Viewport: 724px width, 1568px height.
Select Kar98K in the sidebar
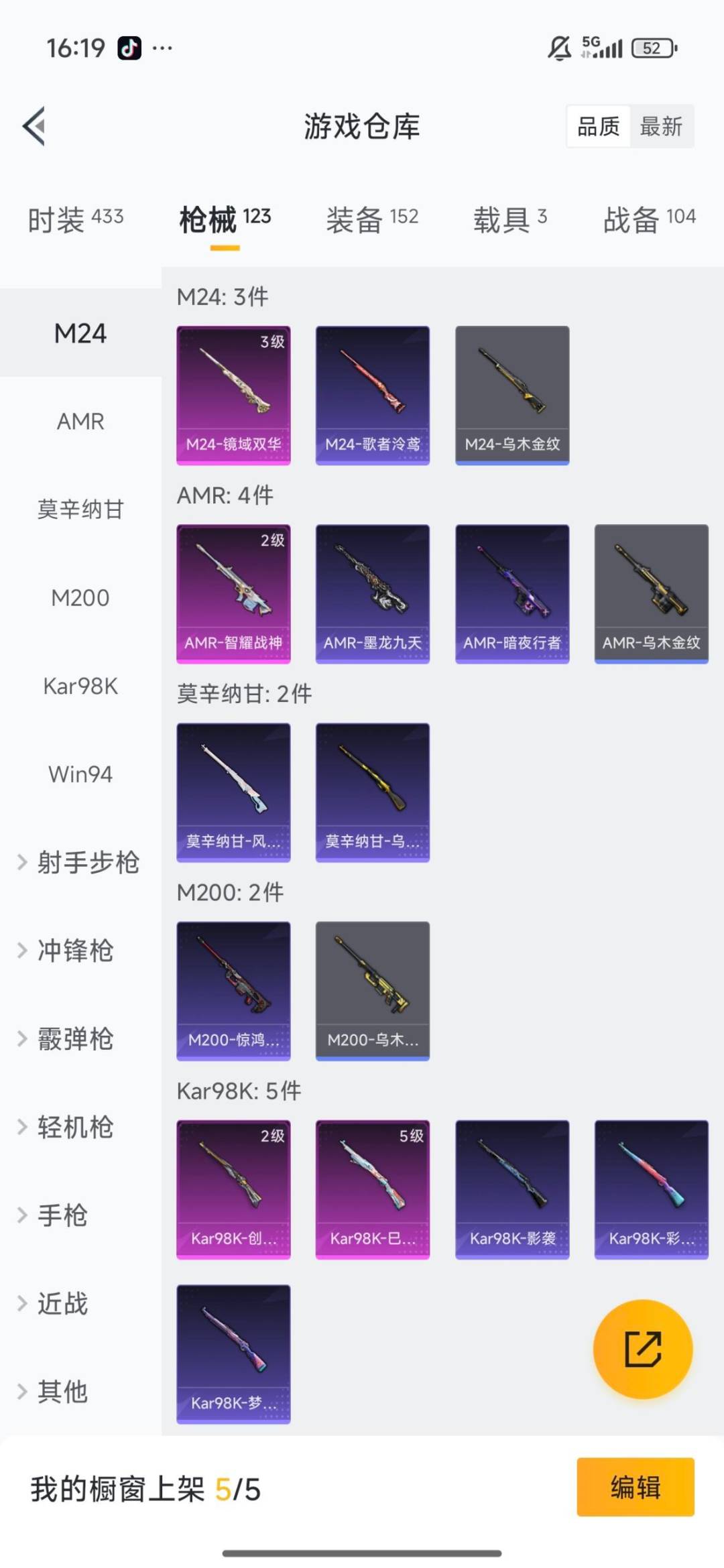click(80, 686)
